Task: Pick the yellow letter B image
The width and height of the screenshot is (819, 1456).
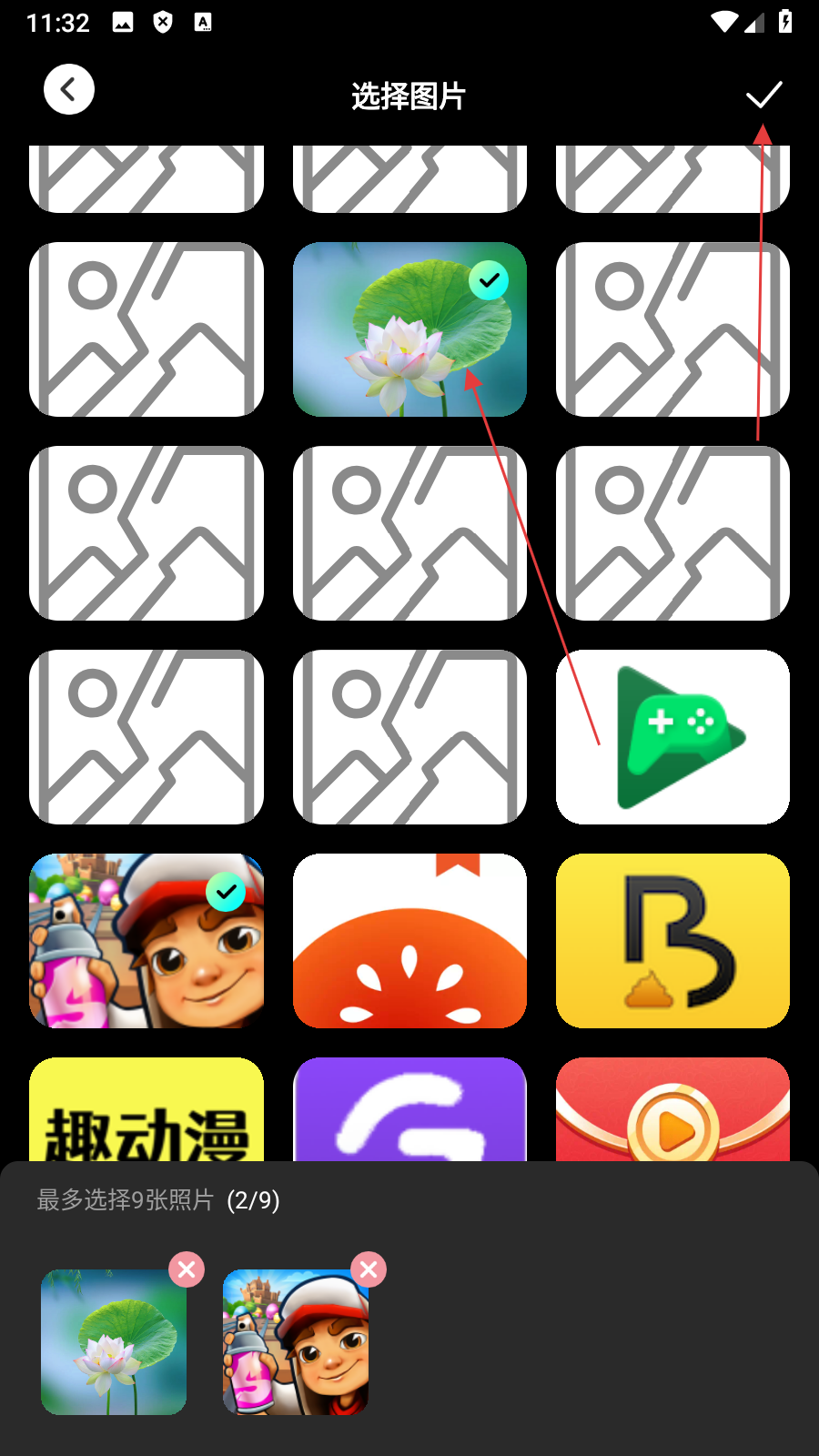Action: (x=672, y=941)
